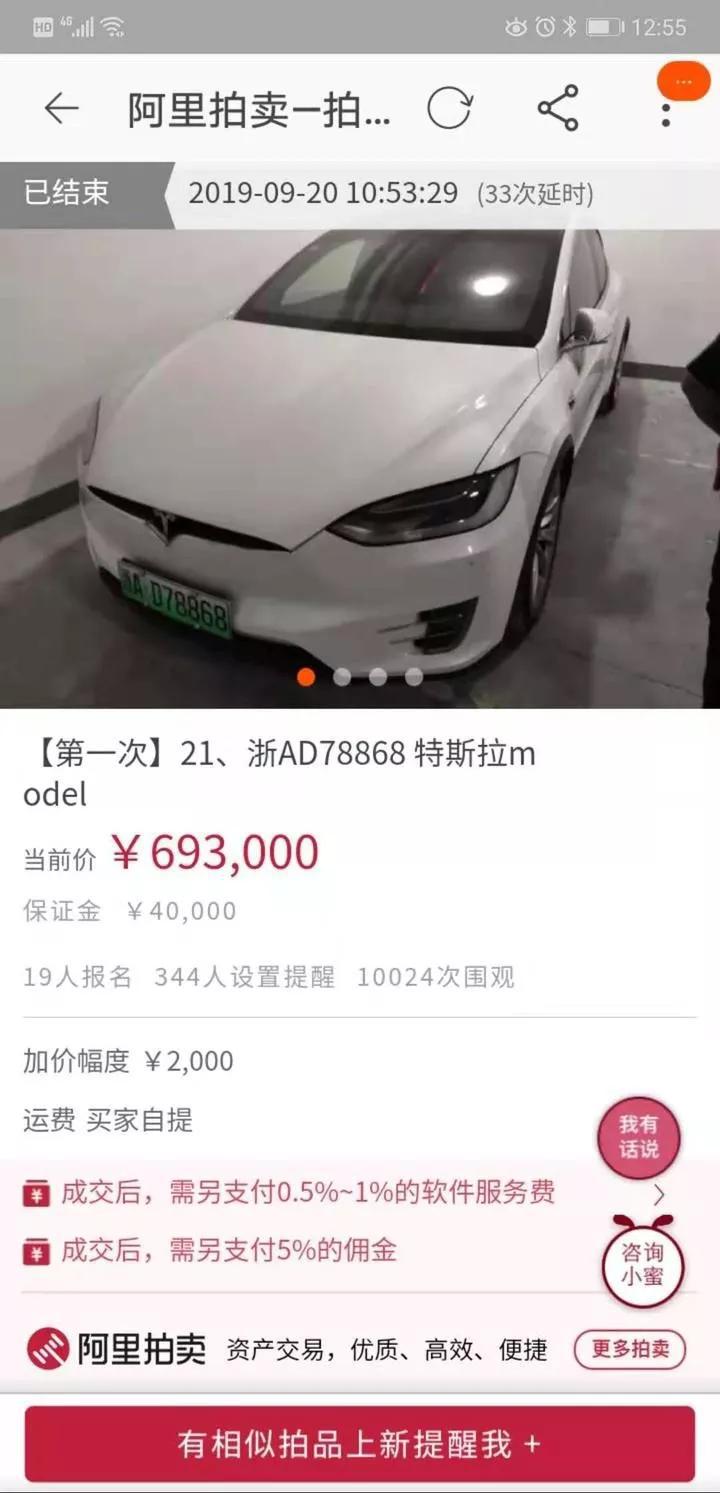Open the three-dot overflow menu

coord(666,110)
